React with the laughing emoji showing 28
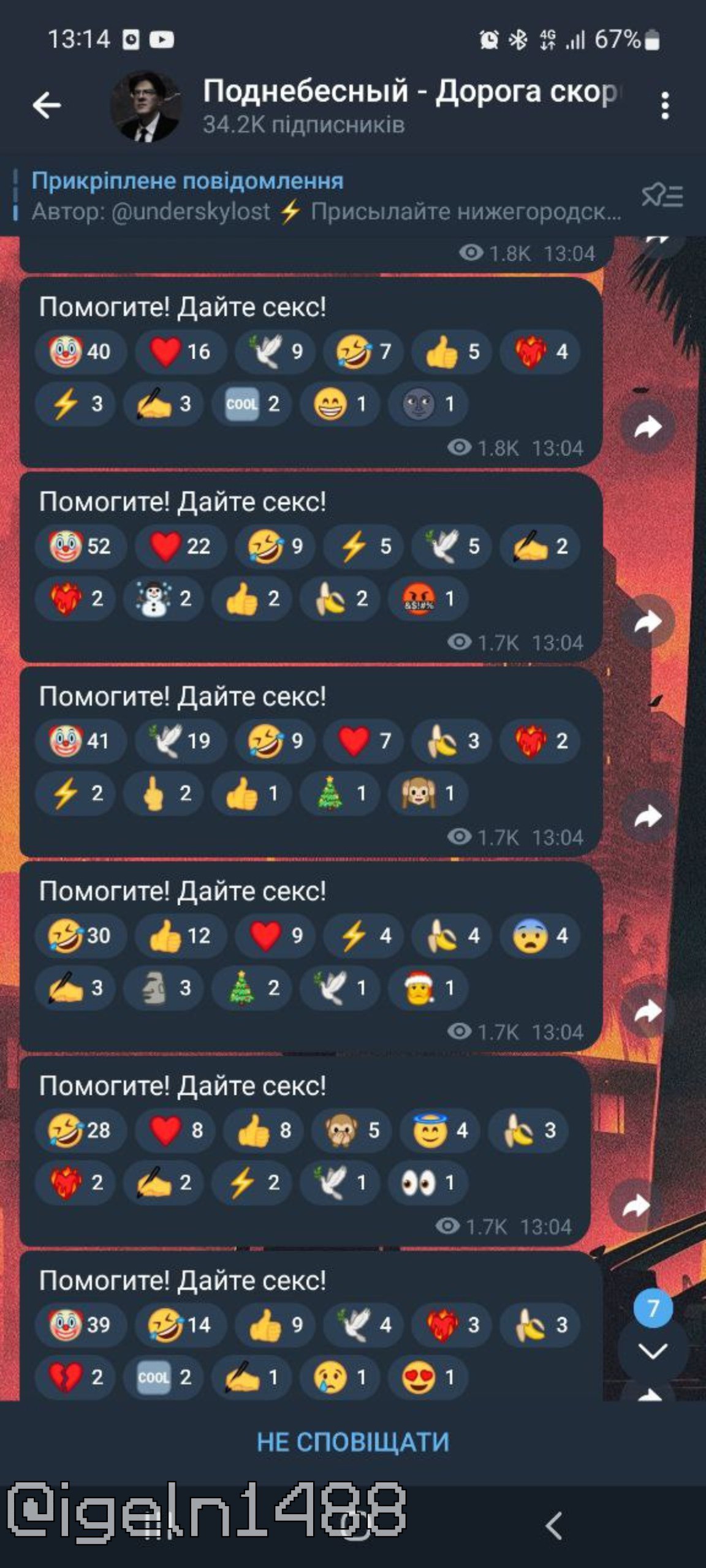Viewport: 706px width, 1568px height. click(81, 1130)
